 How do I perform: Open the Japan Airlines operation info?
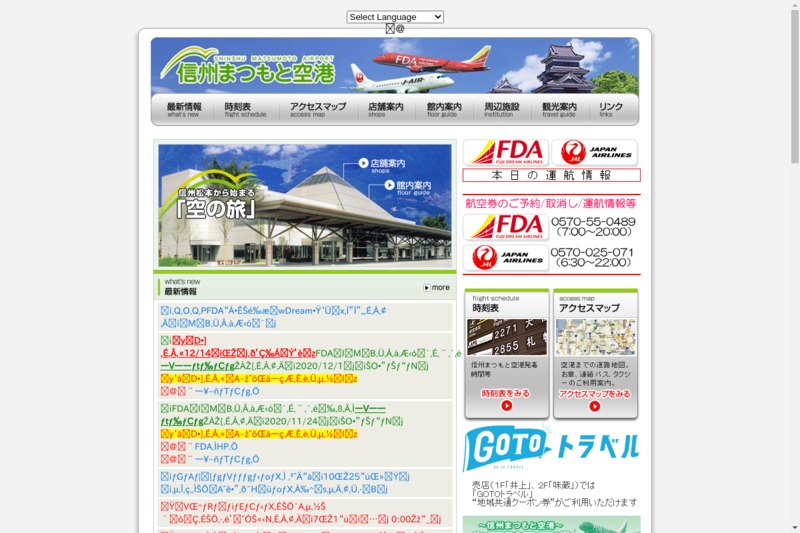coord(595,152)
